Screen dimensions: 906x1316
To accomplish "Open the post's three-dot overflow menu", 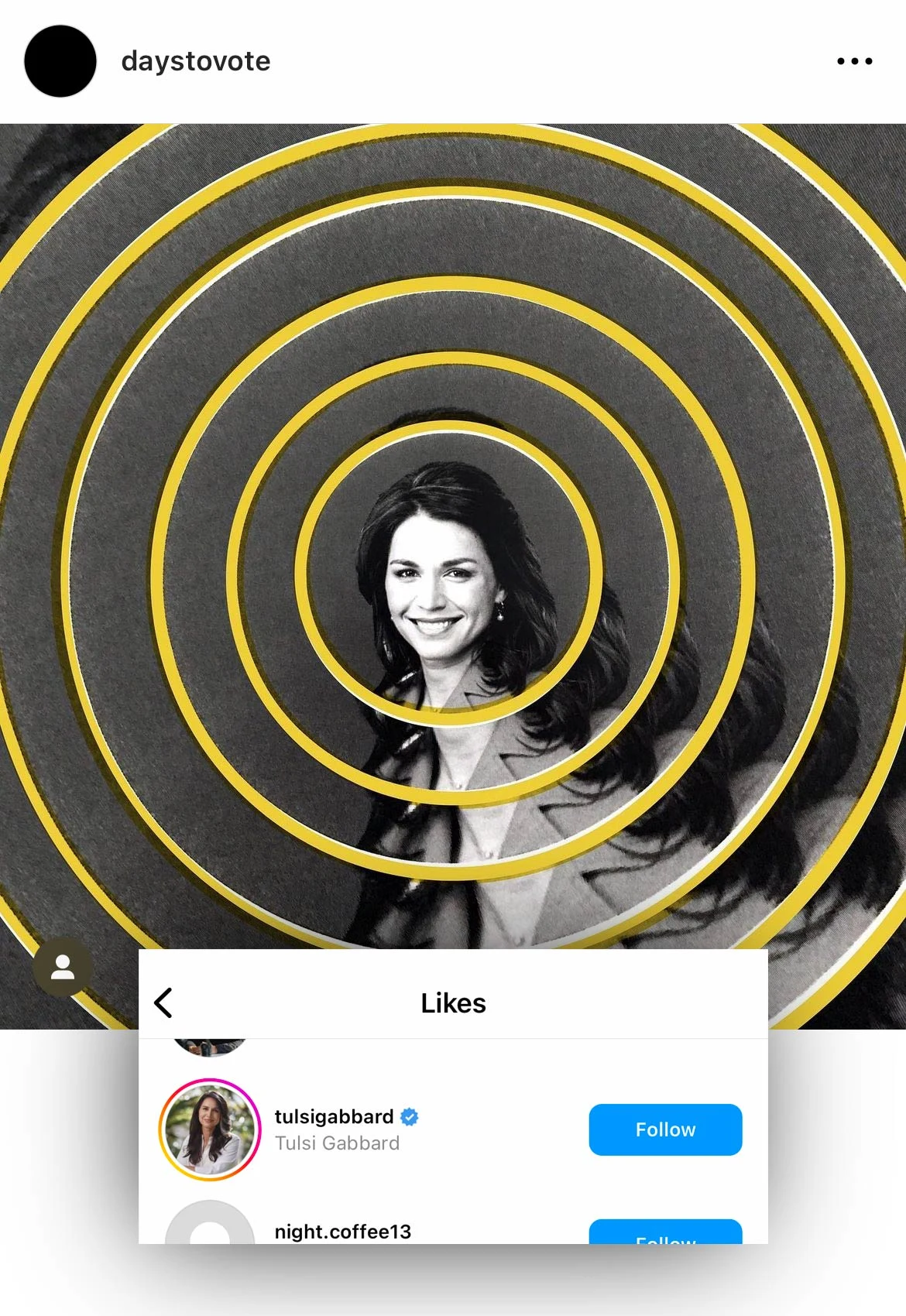I will [x=854, y=61].
